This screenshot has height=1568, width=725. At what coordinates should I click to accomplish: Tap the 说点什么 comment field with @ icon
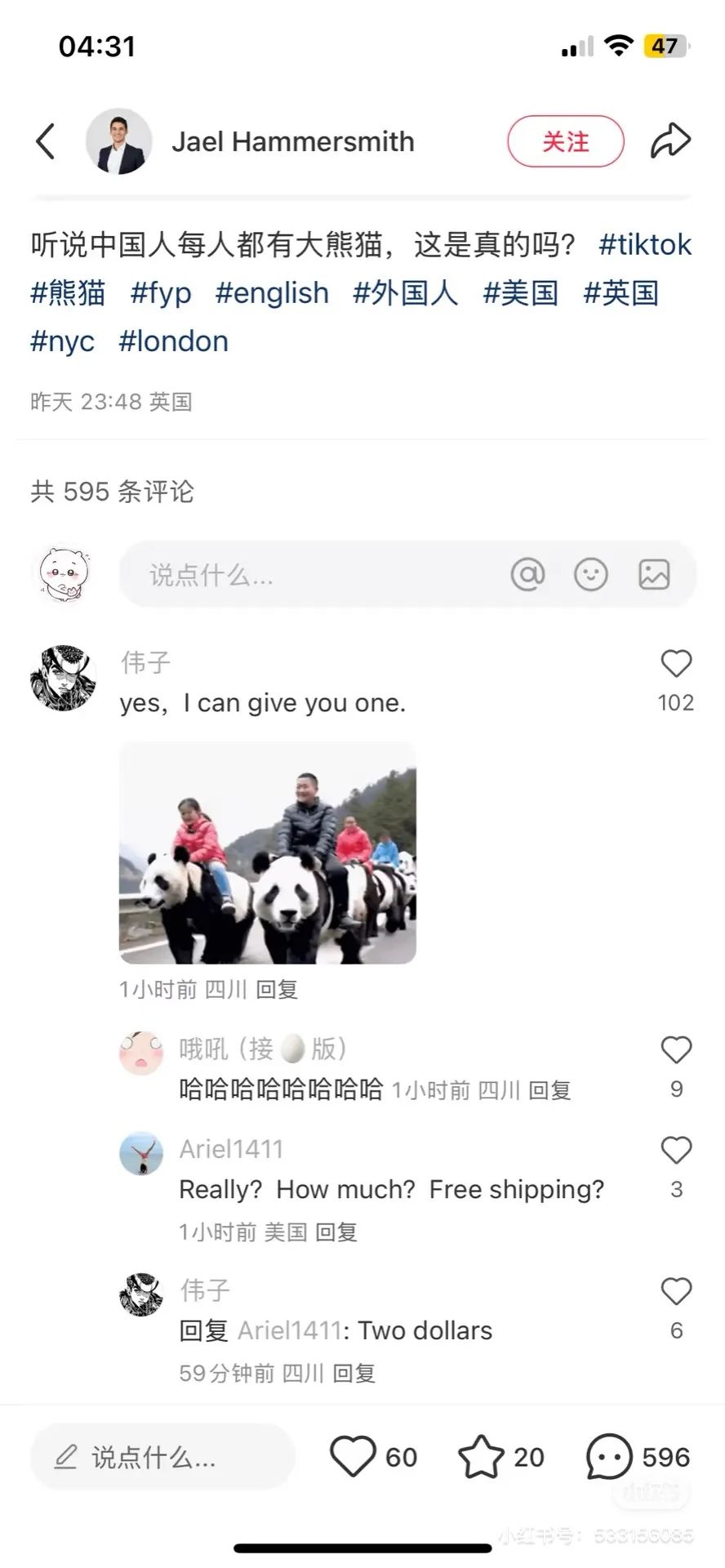(310, 575)
